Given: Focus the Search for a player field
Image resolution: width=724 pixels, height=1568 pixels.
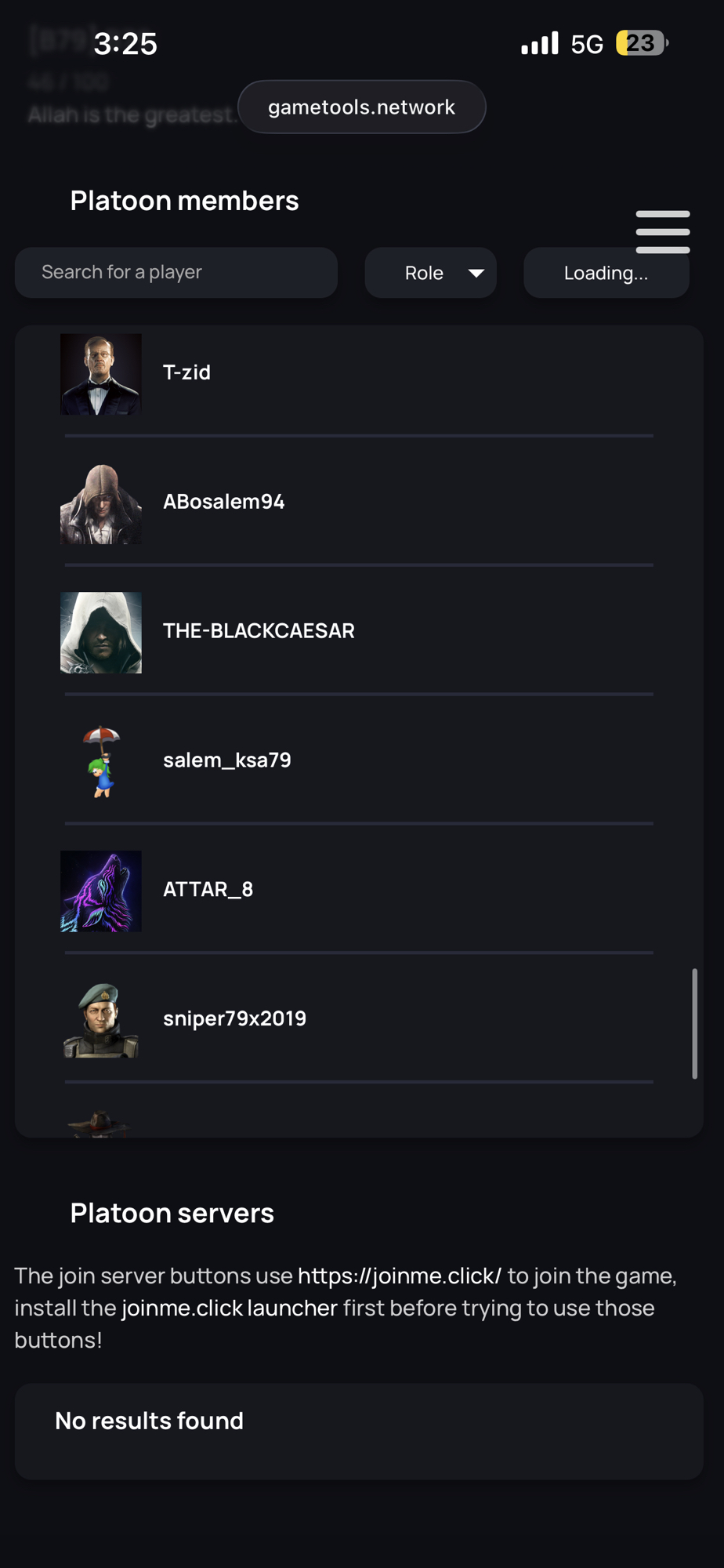Looking at the screenshot, I should click(x=176, y=273).
